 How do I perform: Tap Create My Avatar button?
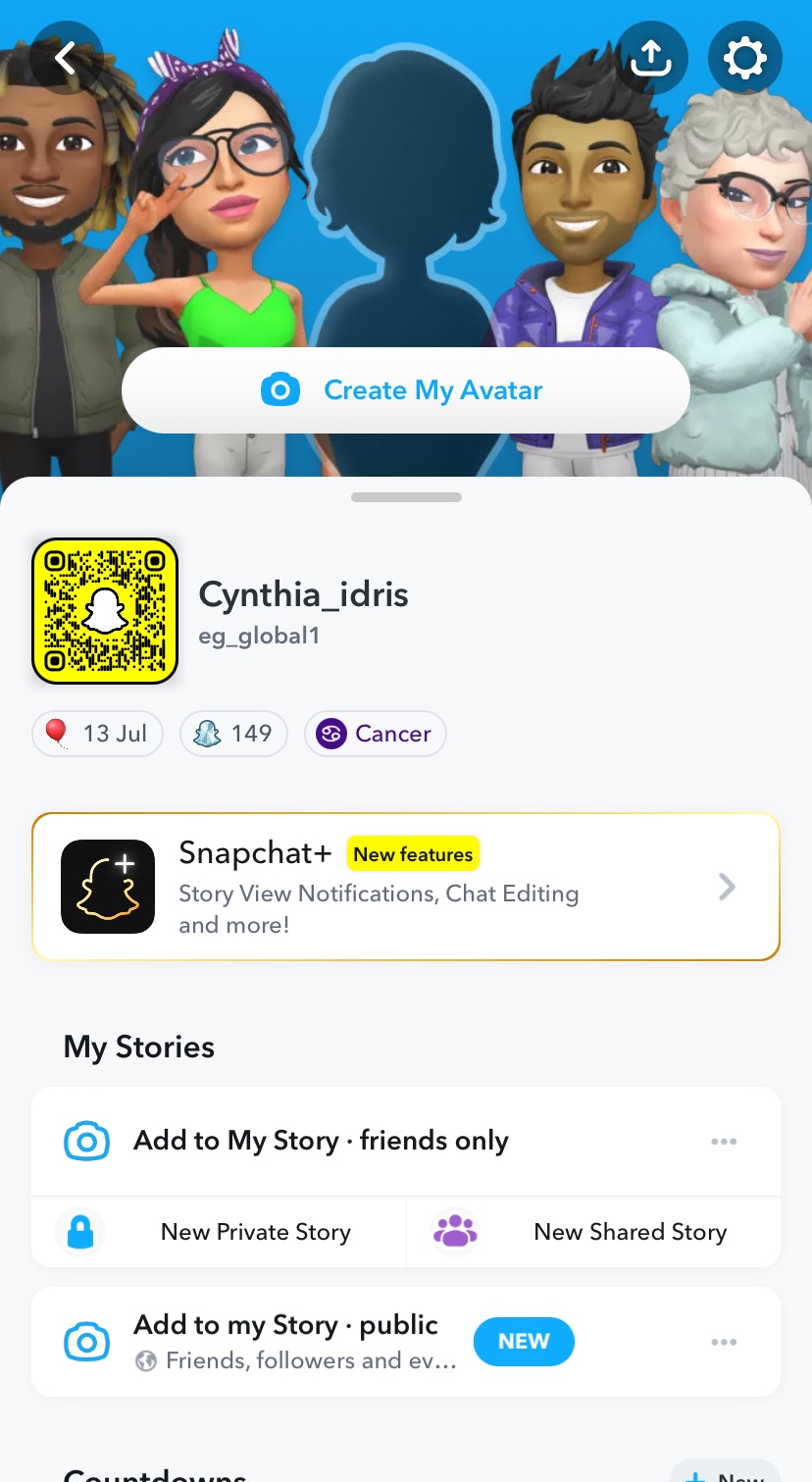tap(406, 390)
